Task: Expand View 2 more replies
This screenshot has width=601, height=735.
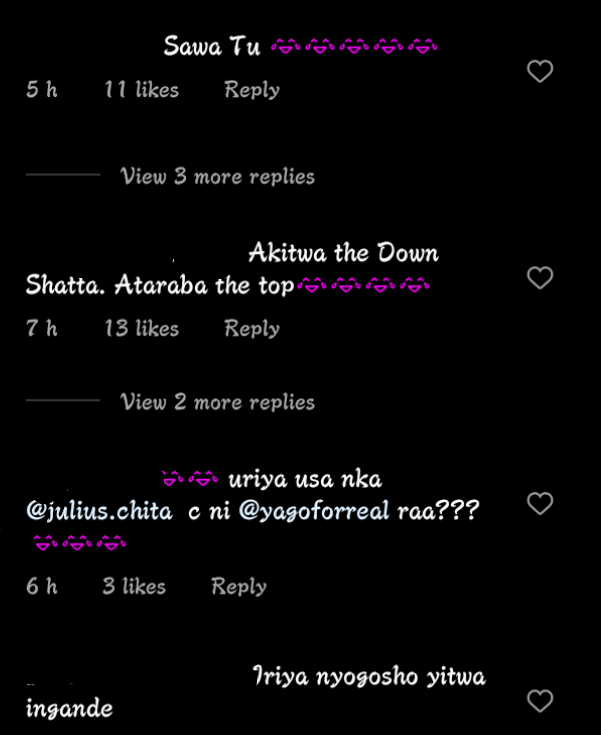Action: (x=217, y=402)
